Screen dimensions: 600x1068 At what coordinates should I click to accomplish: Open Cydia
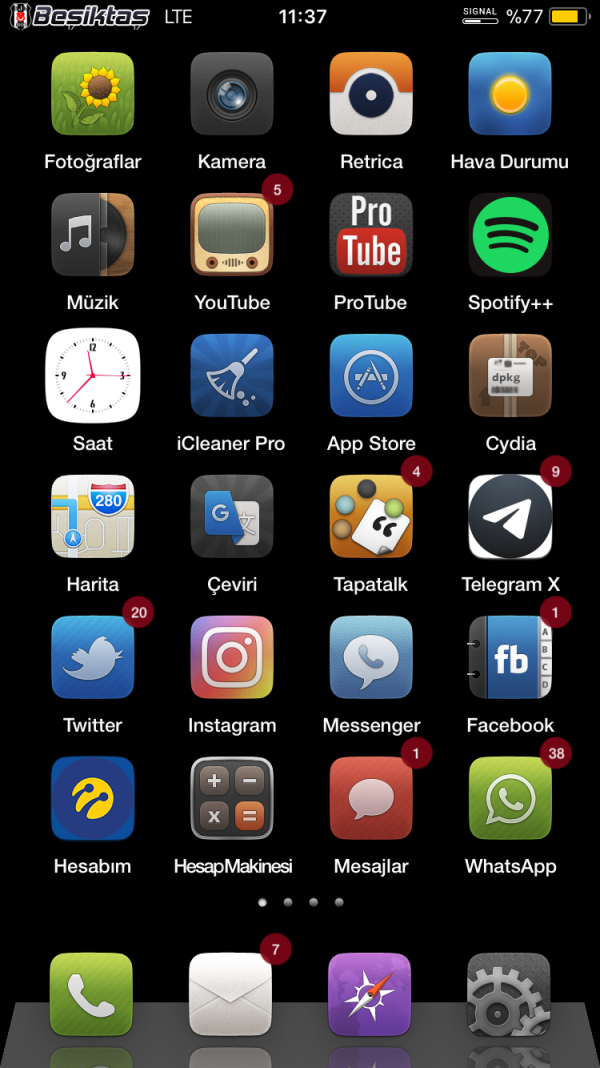pos(510,376)
